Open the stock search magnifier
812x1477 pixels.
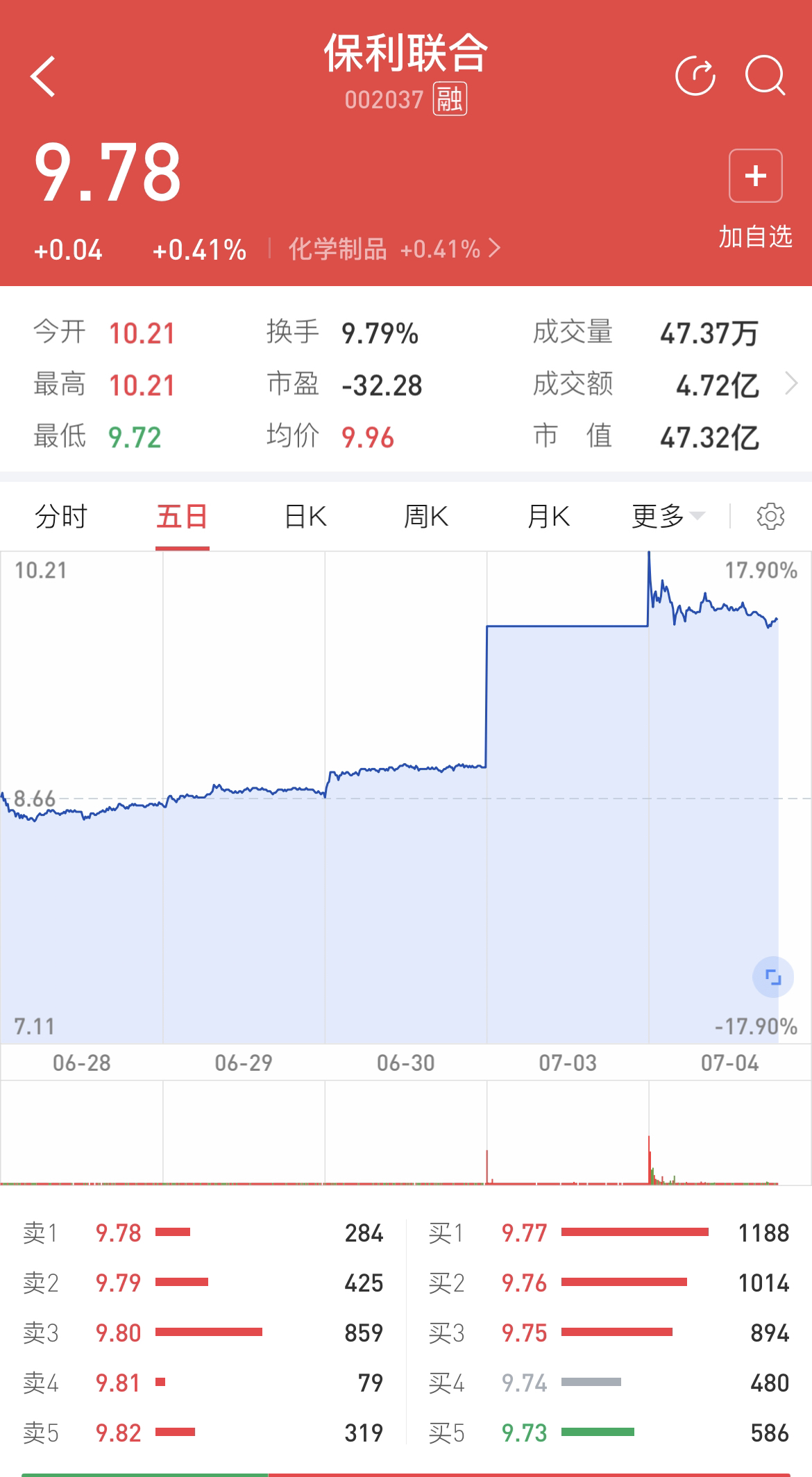click(765, 76)
